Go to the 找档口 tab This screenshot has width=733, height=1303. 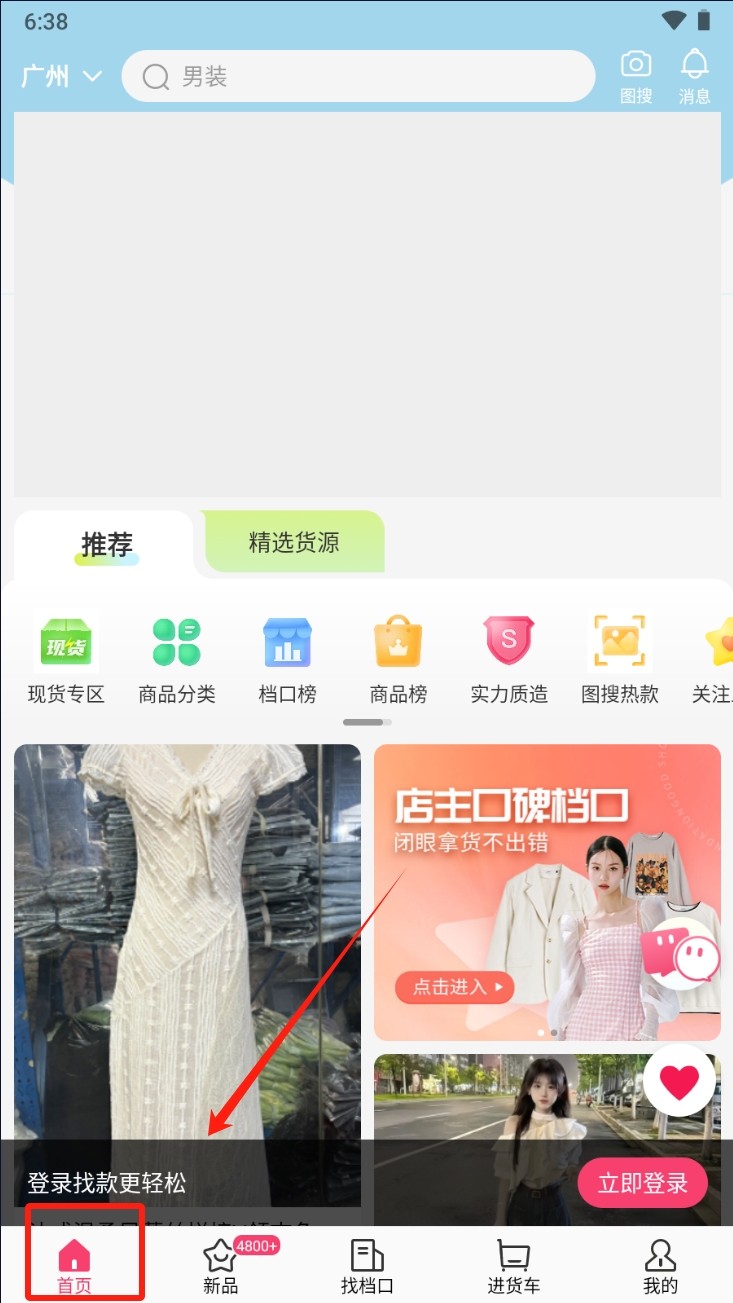click(x=367, y=1266)
